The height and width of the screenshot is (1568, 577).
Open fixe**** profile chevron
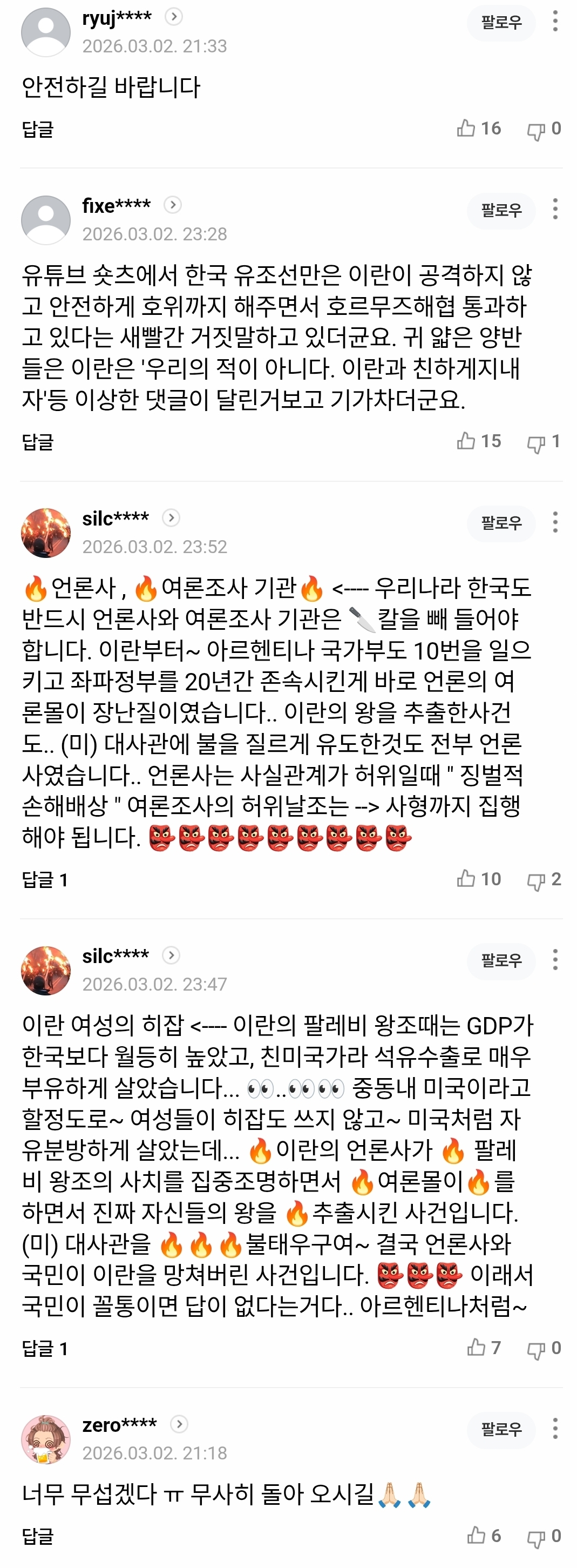tap(173, 205)
